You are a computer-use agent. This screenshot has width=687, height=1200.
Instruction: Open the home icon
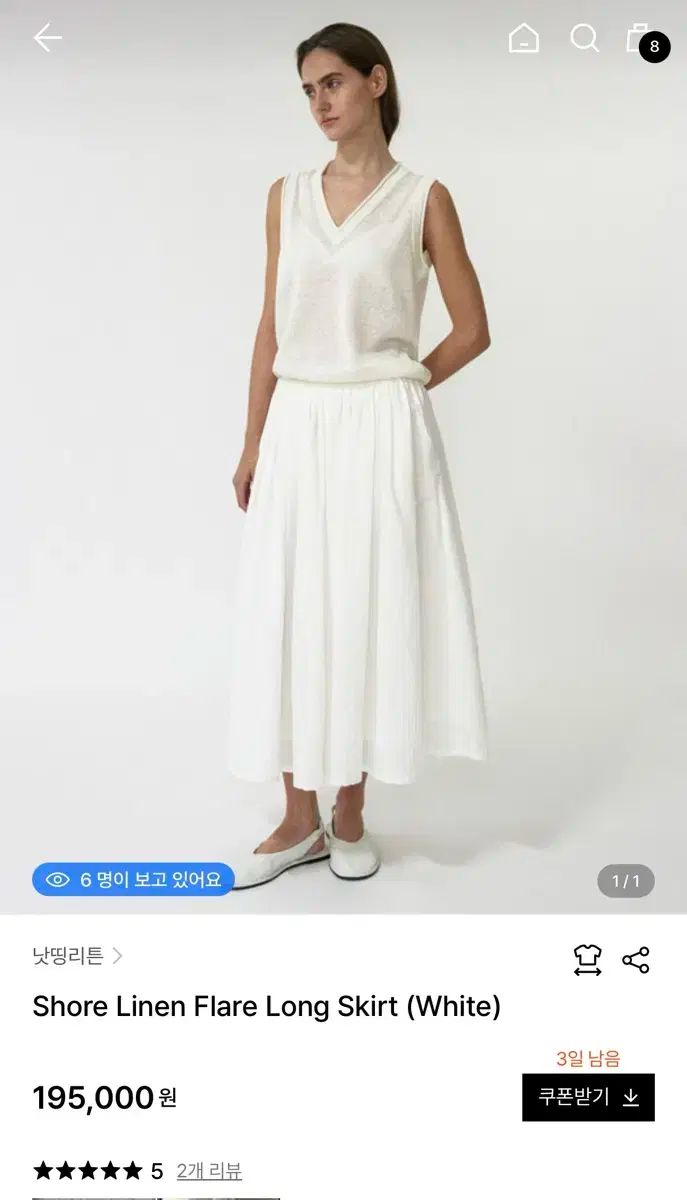tap(523, 39)
